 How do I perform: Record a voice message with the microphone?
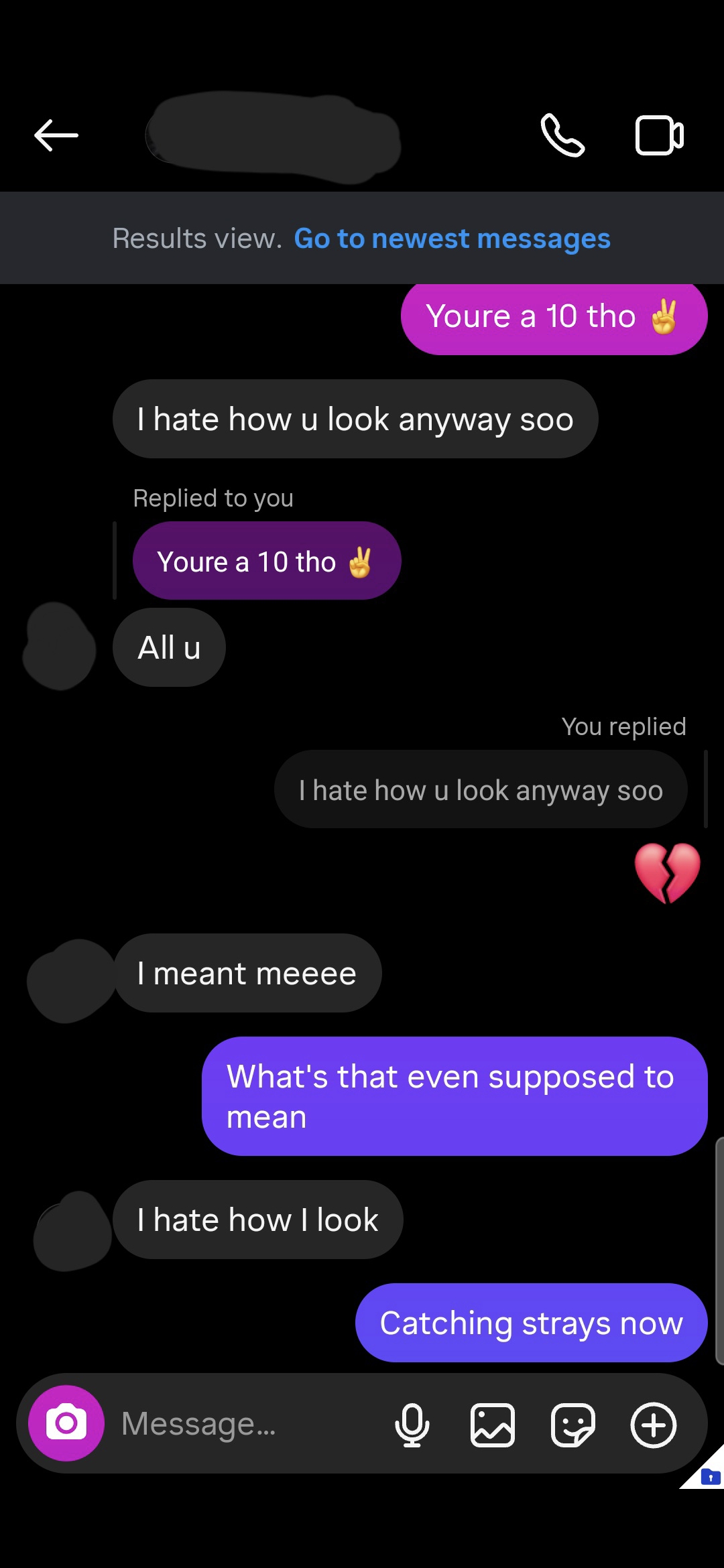[x=412, y=1425]
